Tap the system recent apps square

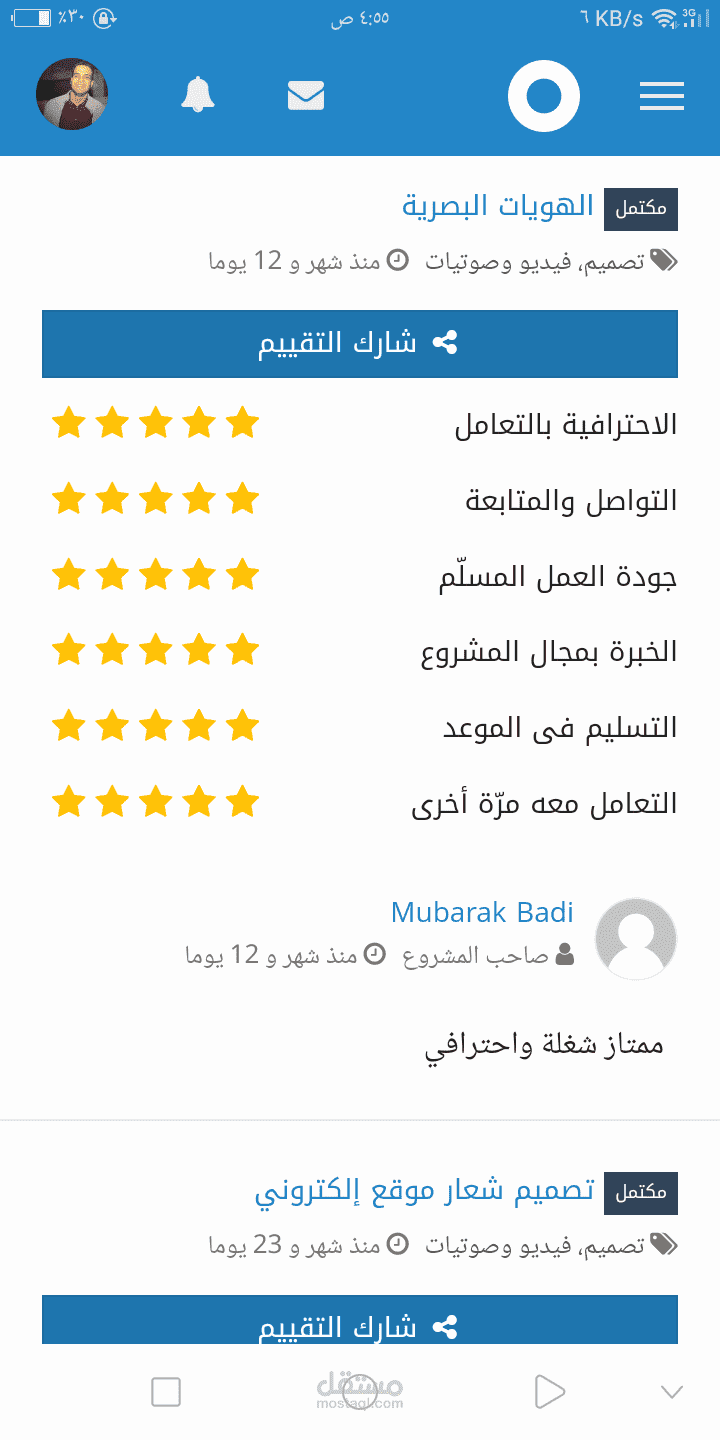click(x=166, y=1391)
